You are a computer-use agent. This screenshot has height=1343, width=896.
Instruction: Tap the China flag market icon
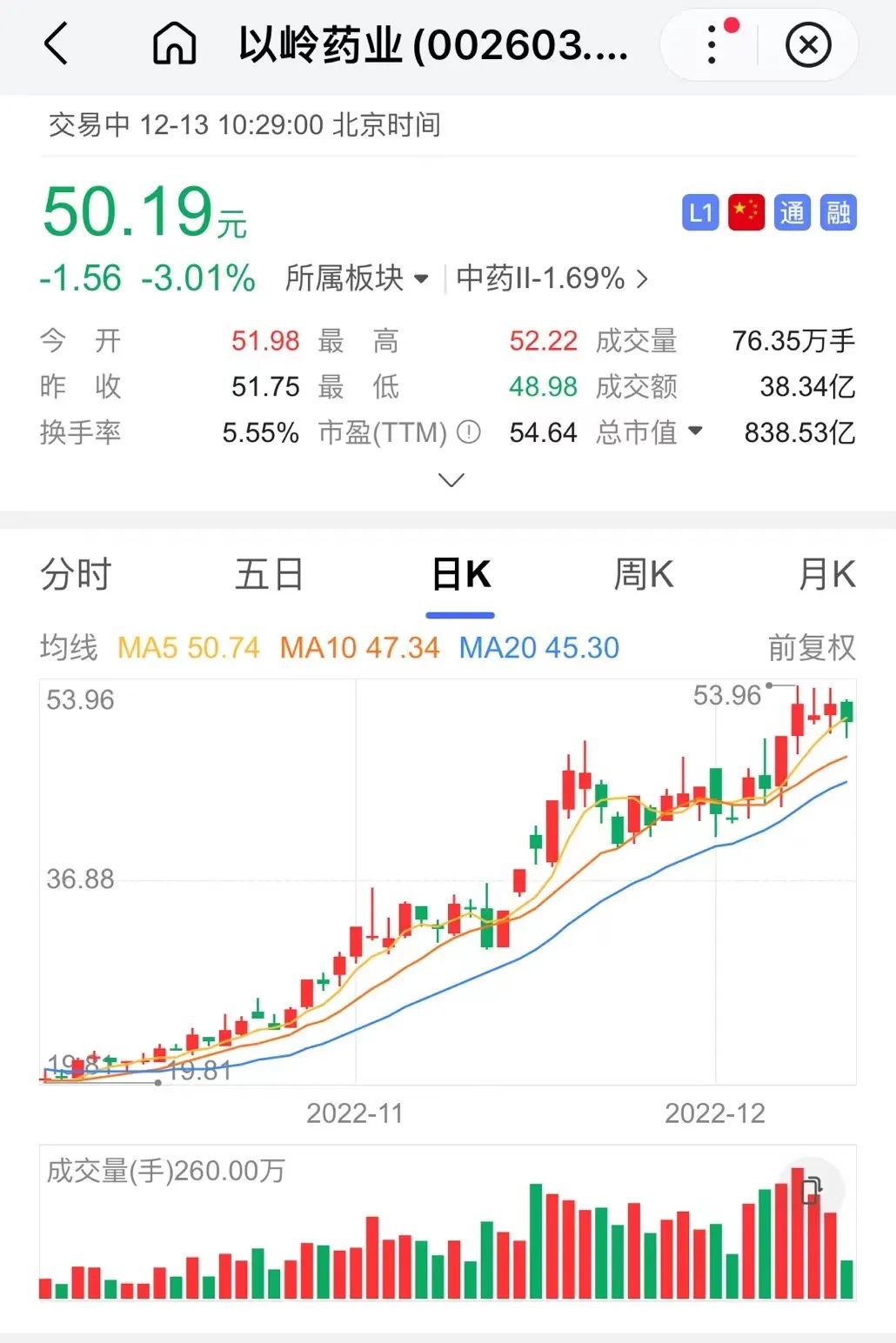[746, 210]
